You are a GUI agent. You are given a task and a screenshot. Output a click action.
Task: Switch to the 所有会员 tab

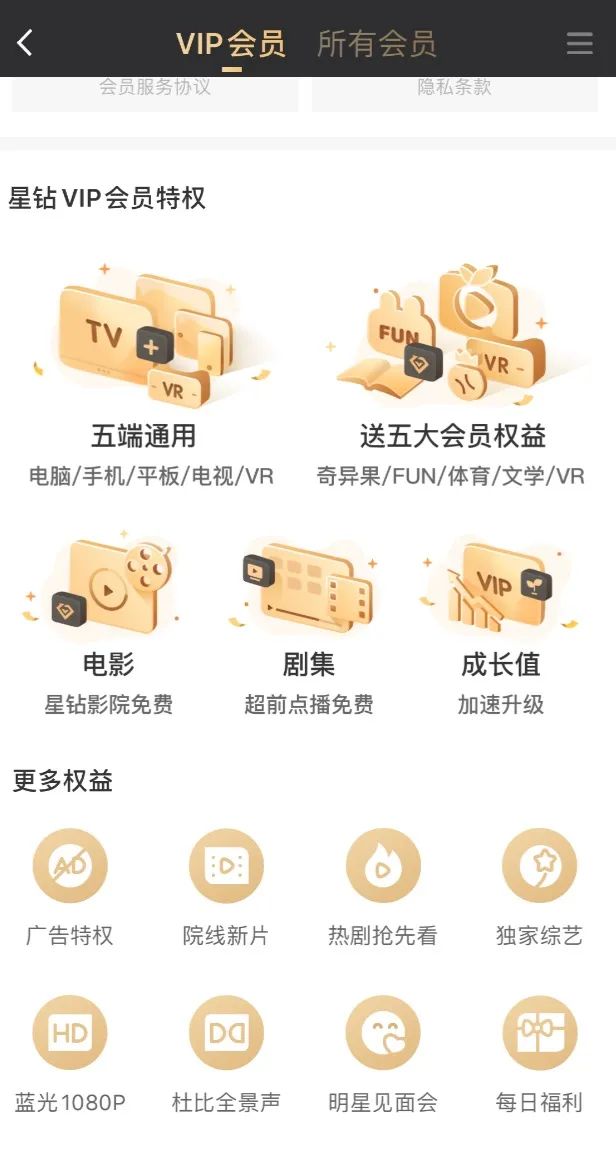376,44
